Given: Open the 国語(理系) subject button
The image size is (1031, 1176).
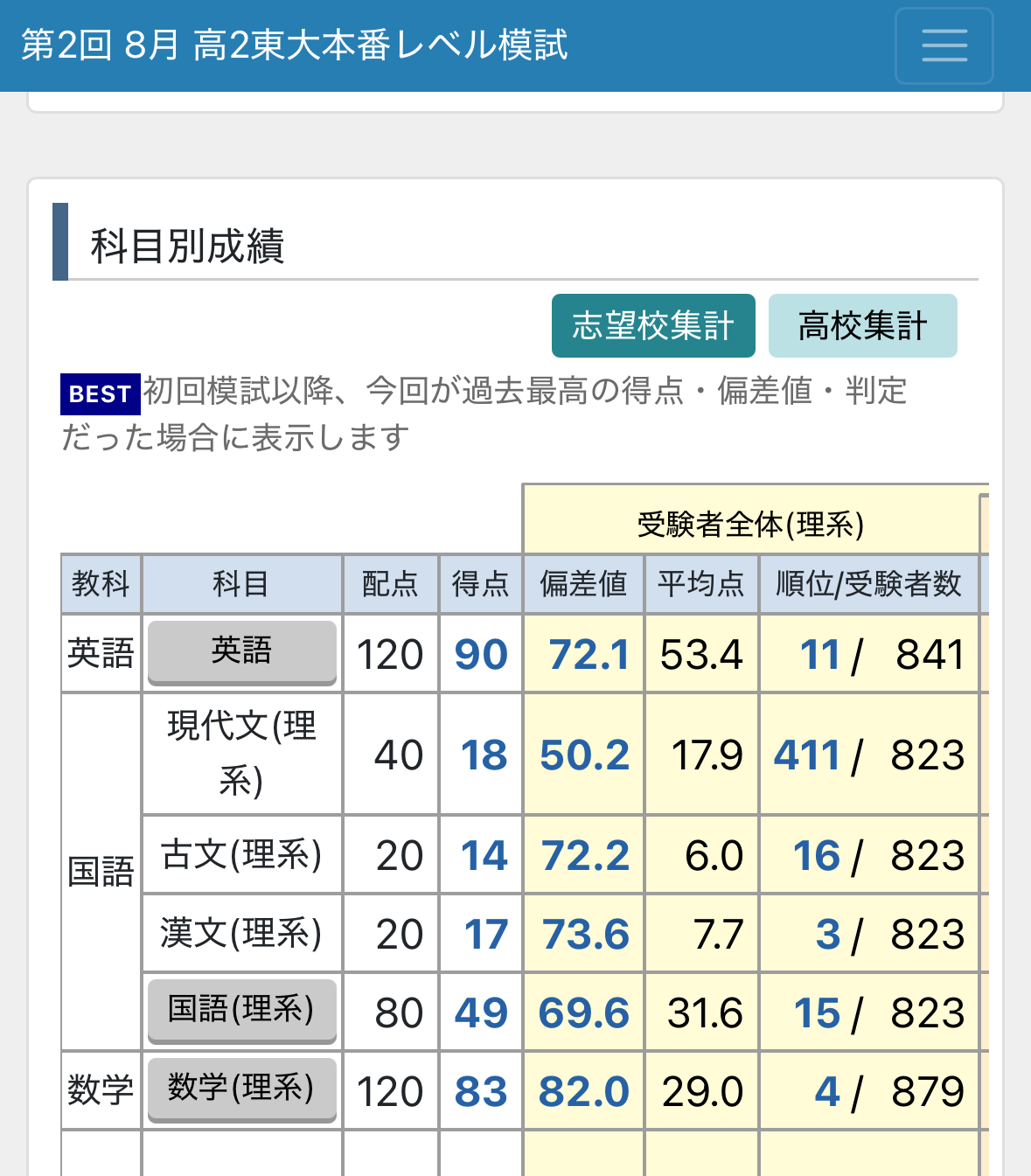Looking at the screenshot, I should [241, 1009].
